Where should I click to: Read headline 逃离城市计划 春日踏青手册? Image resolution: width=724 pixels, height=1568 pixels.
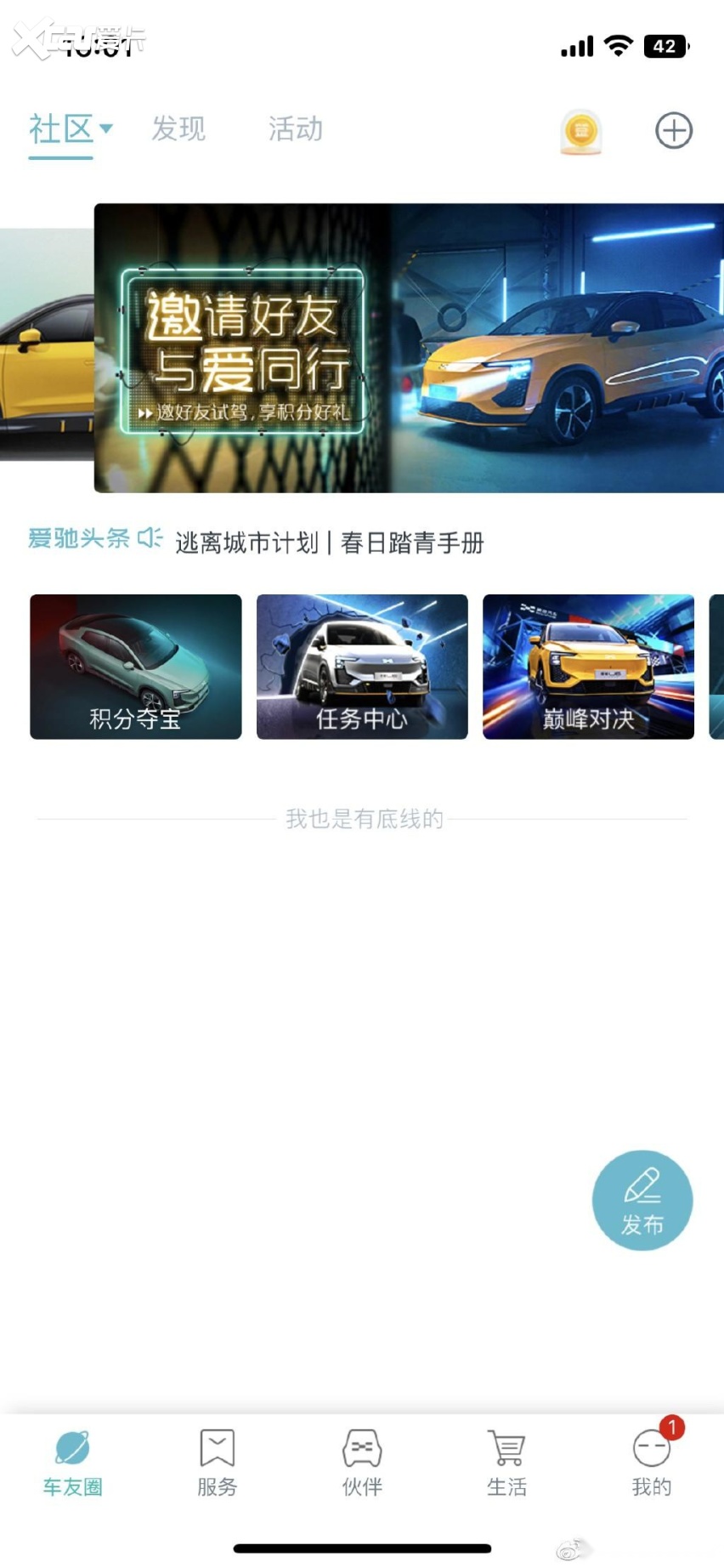click(329, 543)
